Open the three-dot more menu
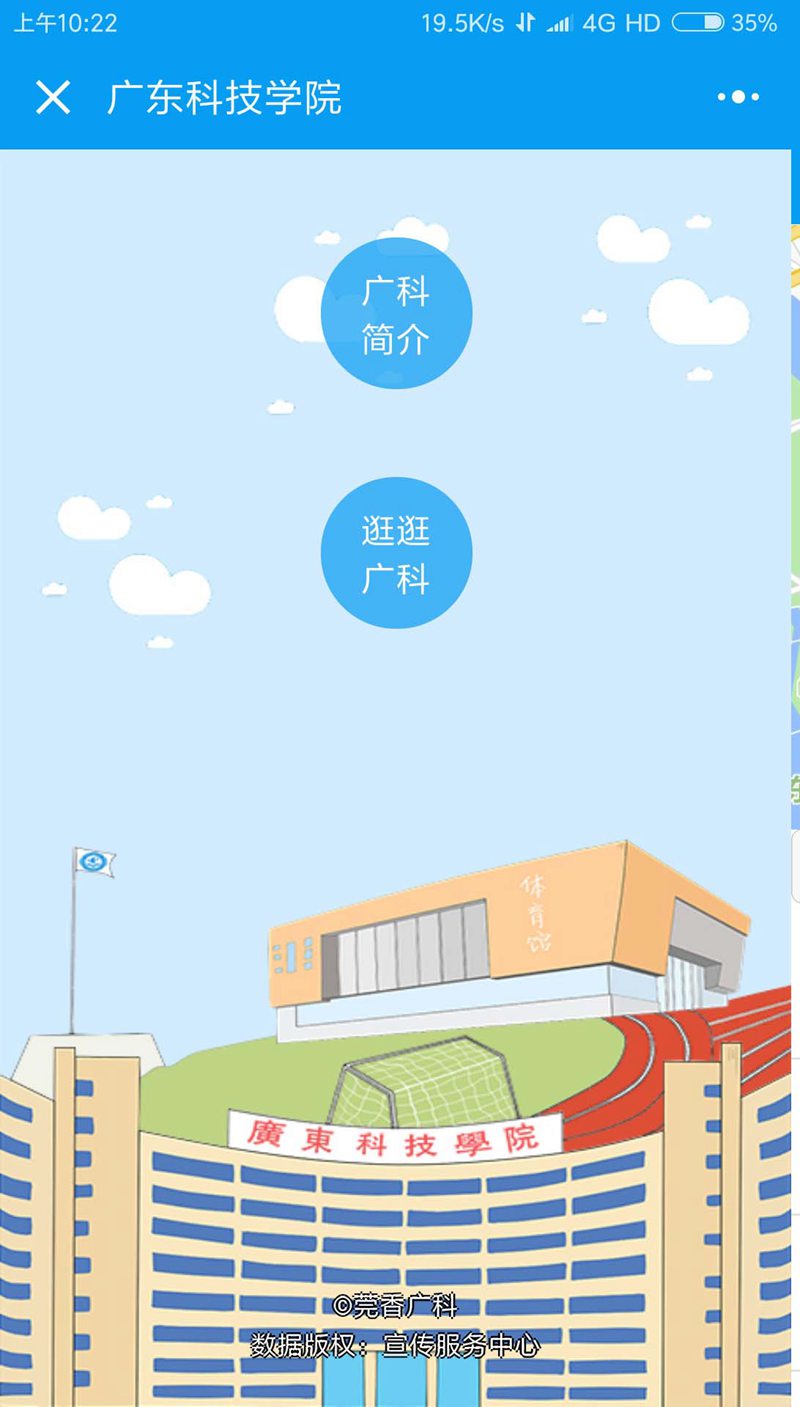 pyautogui.click(x=738, y=97)
